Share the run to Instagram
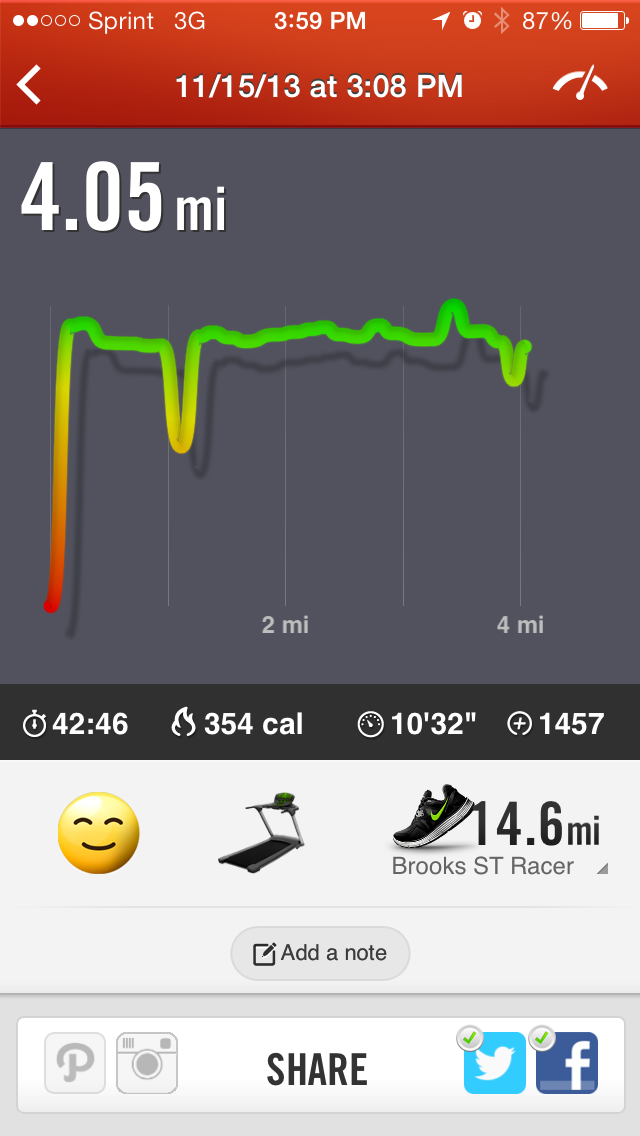The height and width of the screenshot is (1136, 640). tap(147, 1063)
